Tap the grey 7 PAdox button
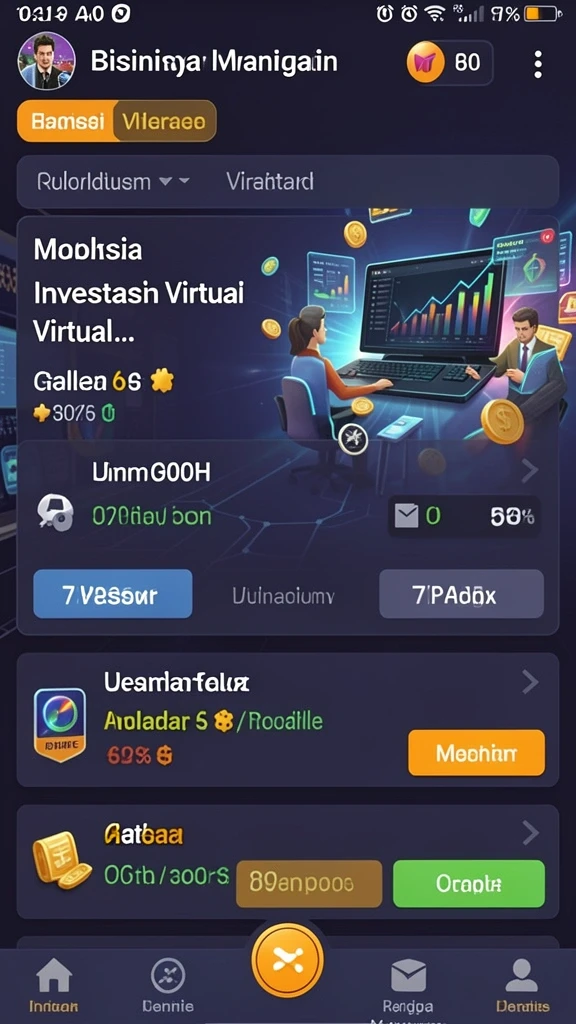This screenshot has height=1024, width=576. click(461, 594)
